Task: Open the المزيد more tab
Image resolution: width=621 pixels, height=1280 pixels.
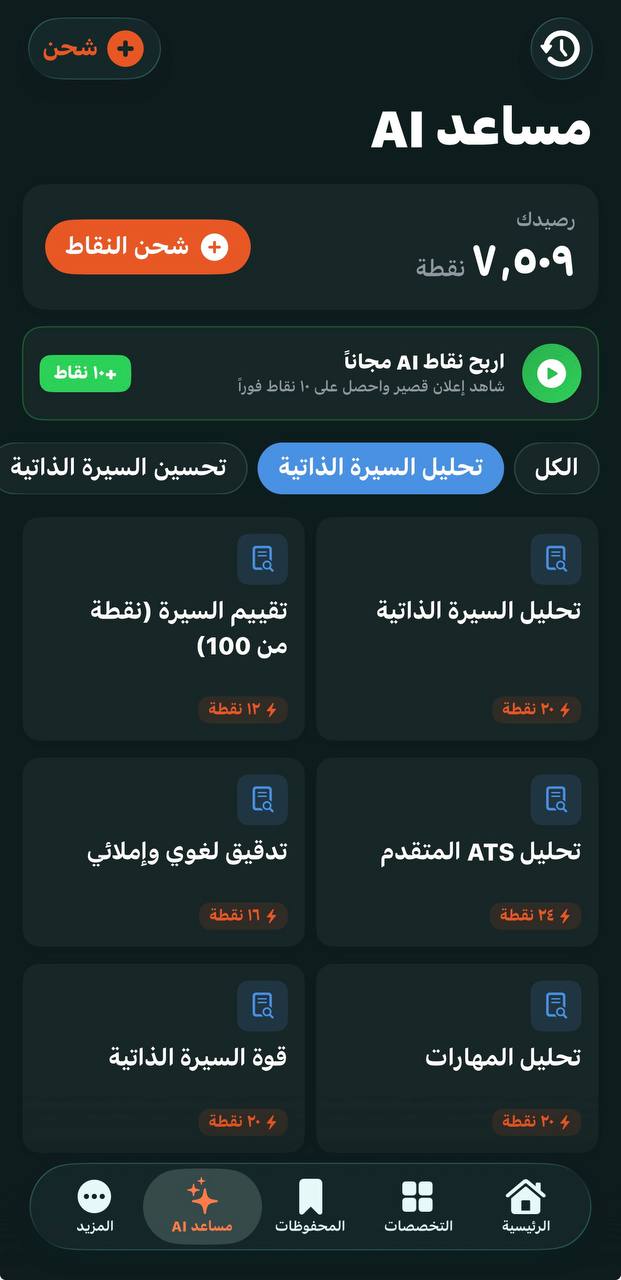Action: 95,1206
